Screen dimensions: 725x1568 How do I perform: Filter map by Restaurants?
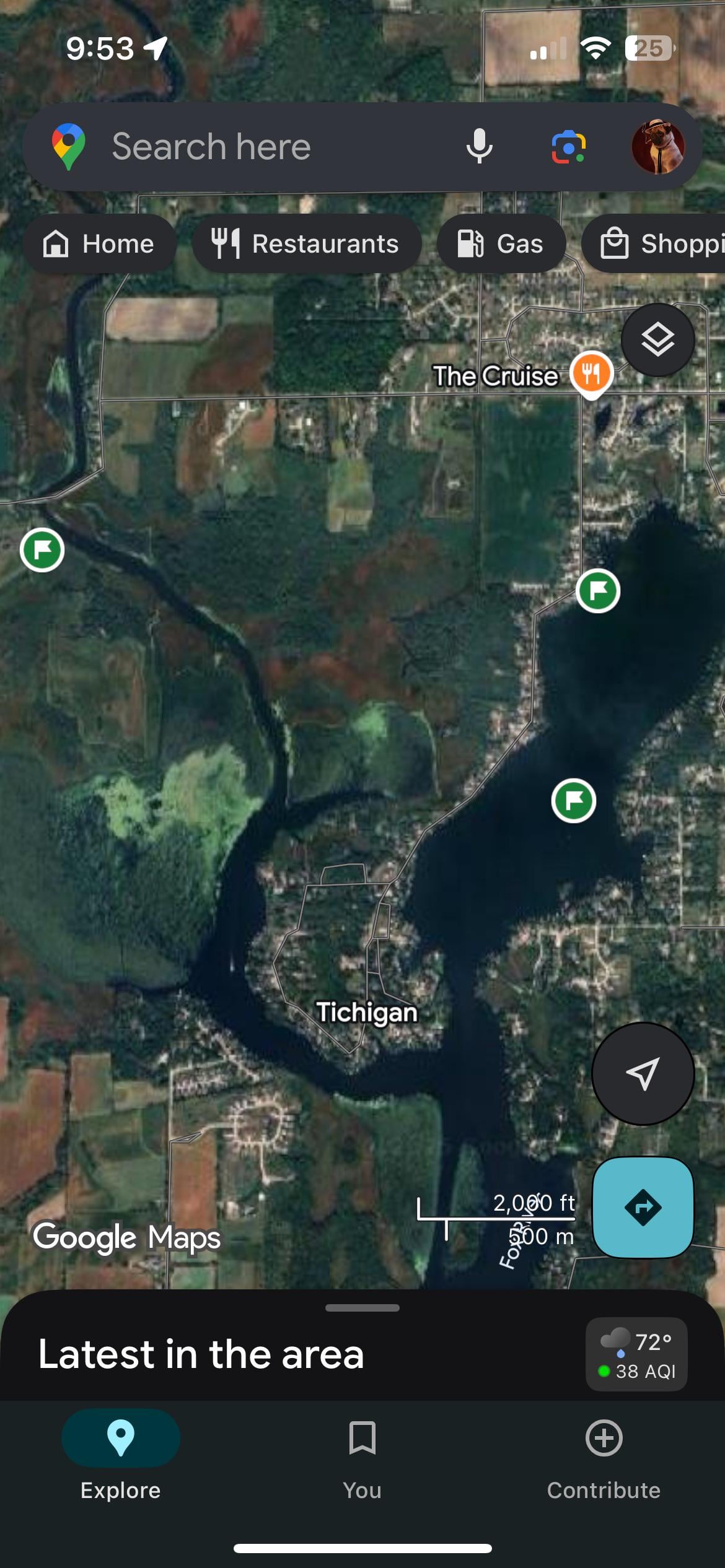coord(306,243)
